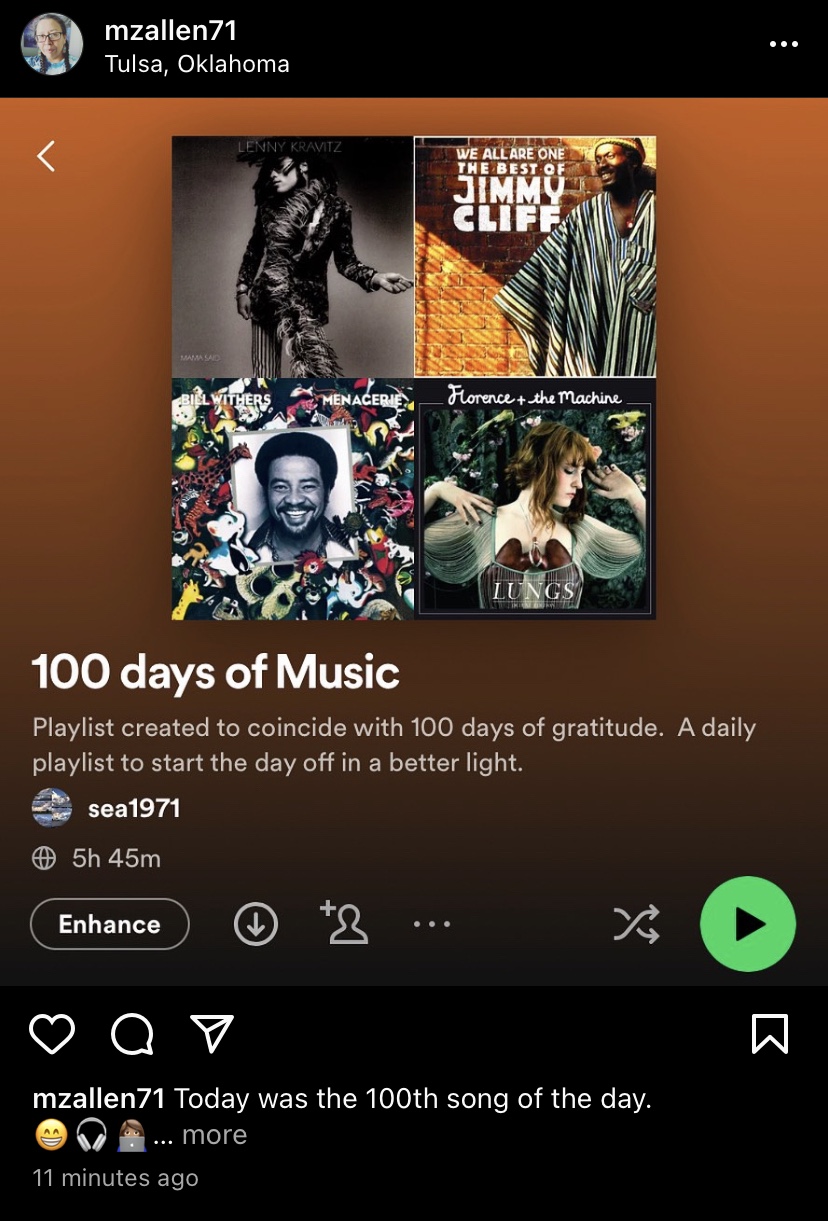Open the Tulsa, Oklahoma location link
The height and width of the screenshot is (1221, 828).
(x=197, y=65)
